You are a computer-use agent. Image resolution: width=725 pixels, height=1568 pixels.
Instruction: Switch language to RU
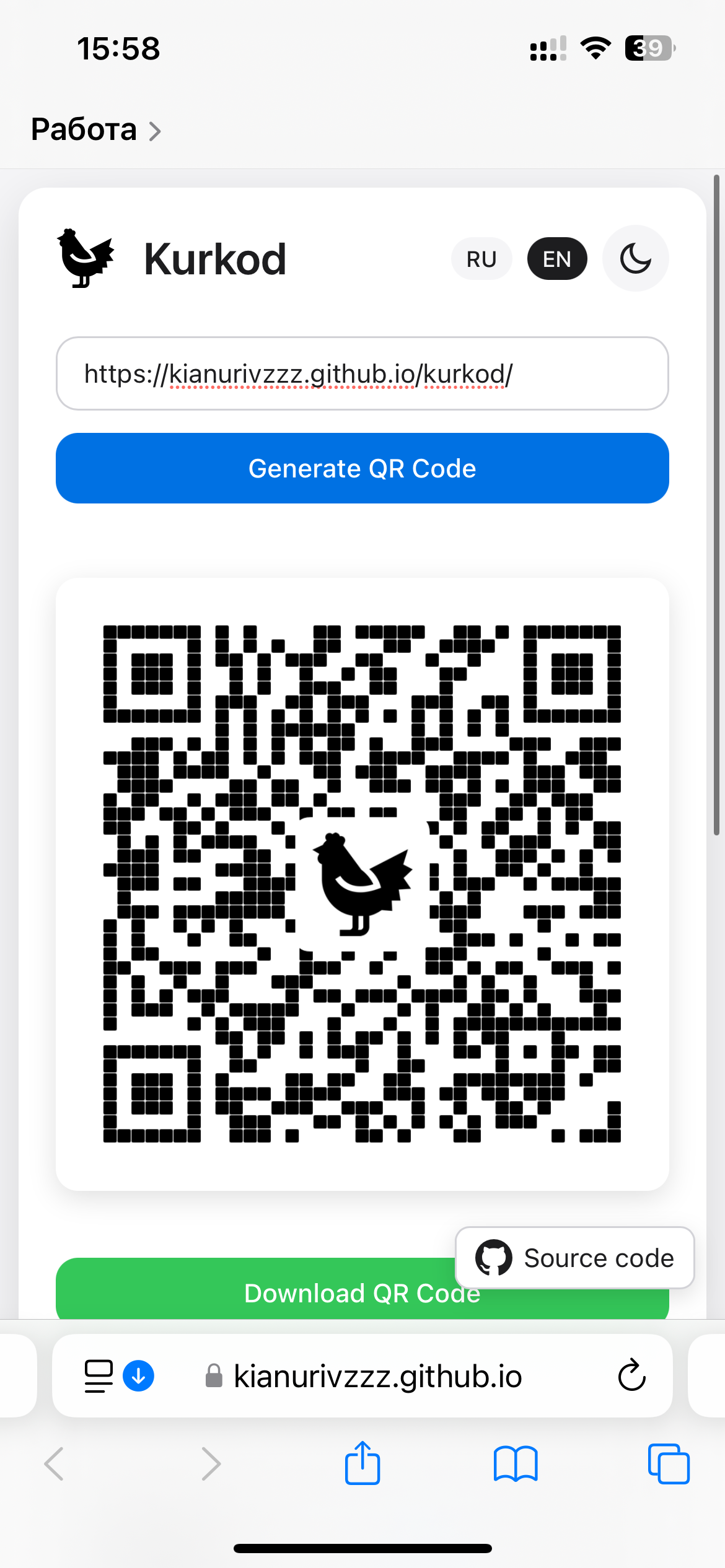tap(481, 259)
